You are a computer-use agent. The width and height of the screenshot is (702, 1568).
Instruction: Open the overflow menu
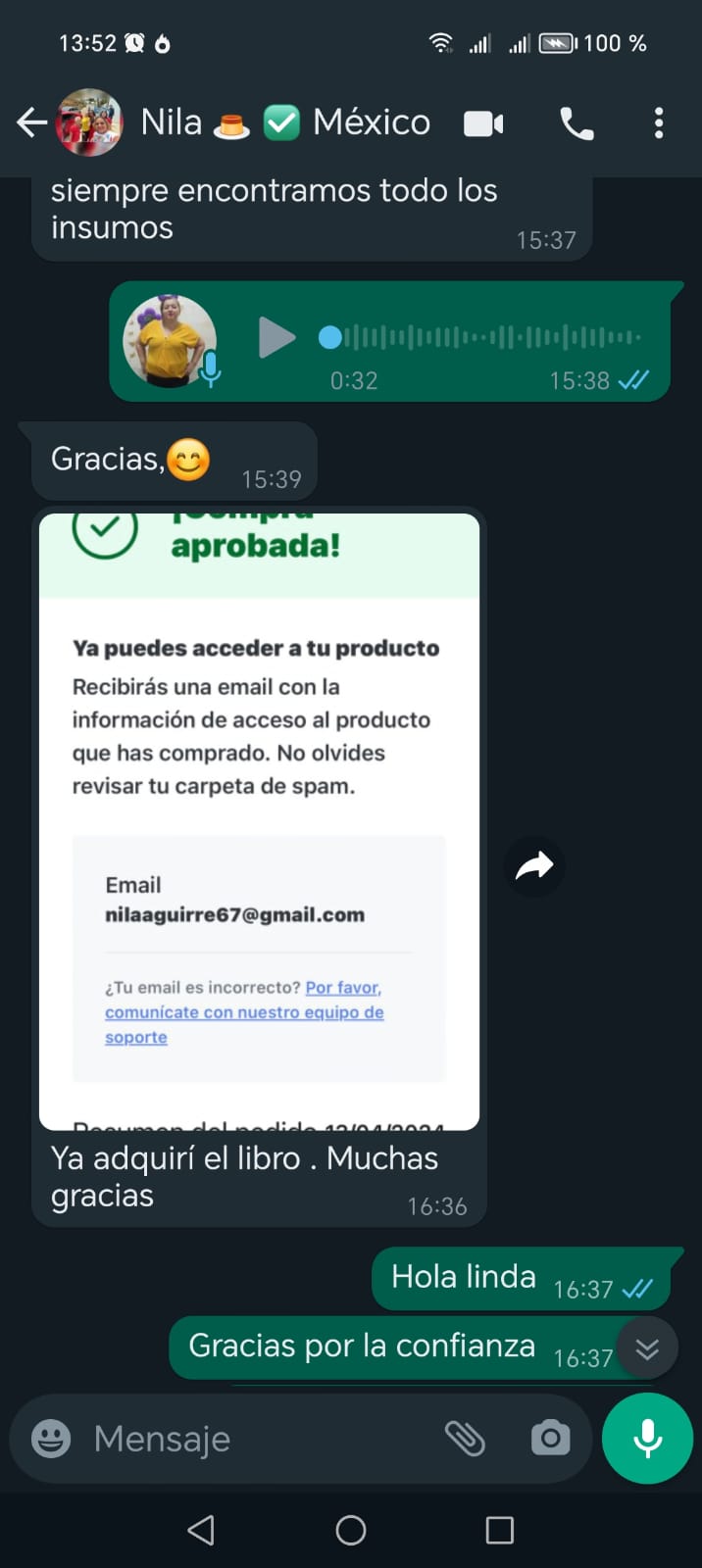click(x=659, y=122)
